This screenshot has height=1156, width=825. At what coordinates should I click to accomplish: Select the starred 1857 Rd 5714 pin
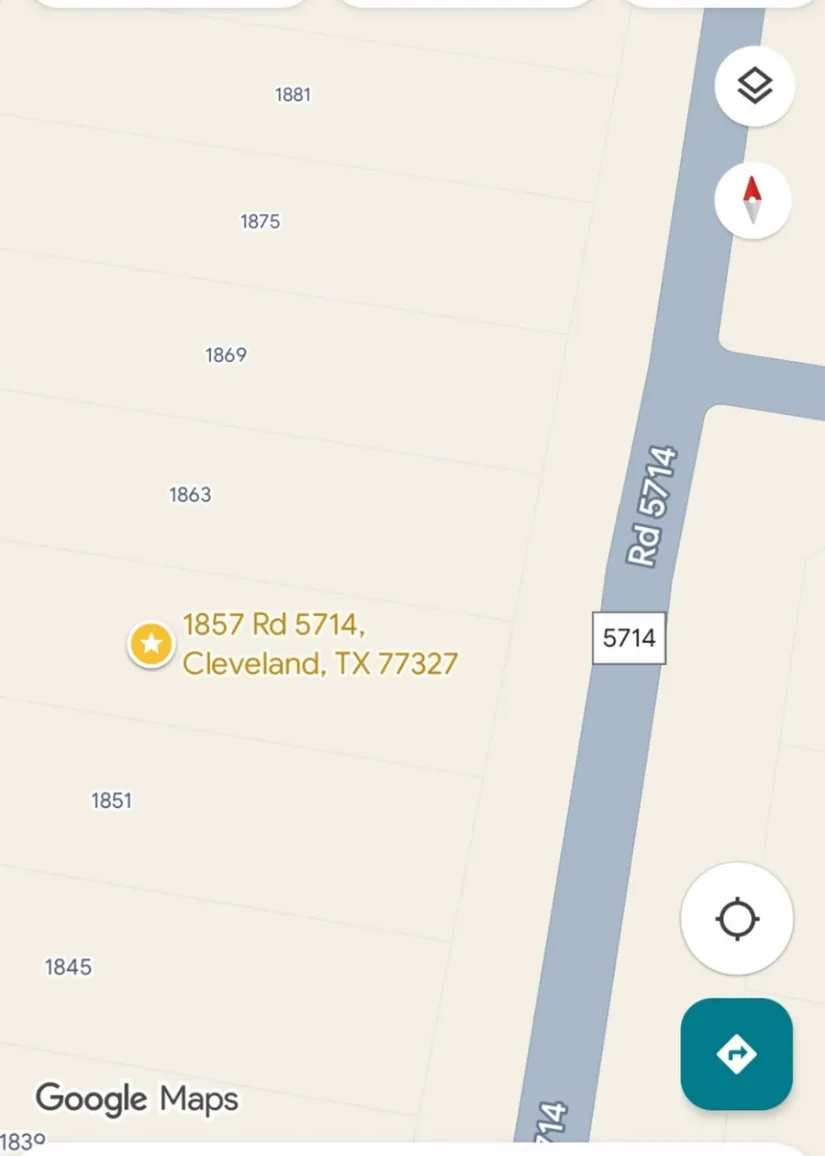pyautogui.click(x=152, y=644)
